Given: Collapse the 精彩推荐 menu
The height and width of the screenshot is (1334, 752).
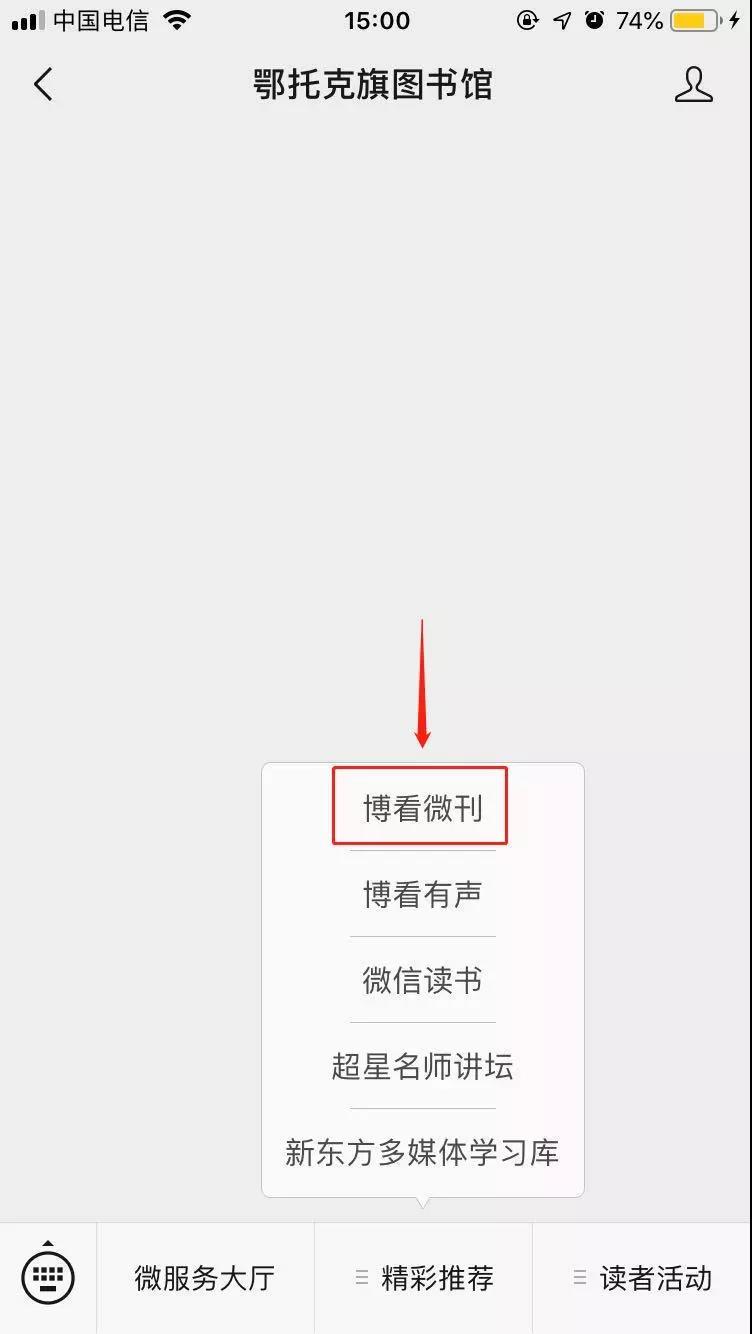Looking at the screenshot, I should [x=423, y=1278].
